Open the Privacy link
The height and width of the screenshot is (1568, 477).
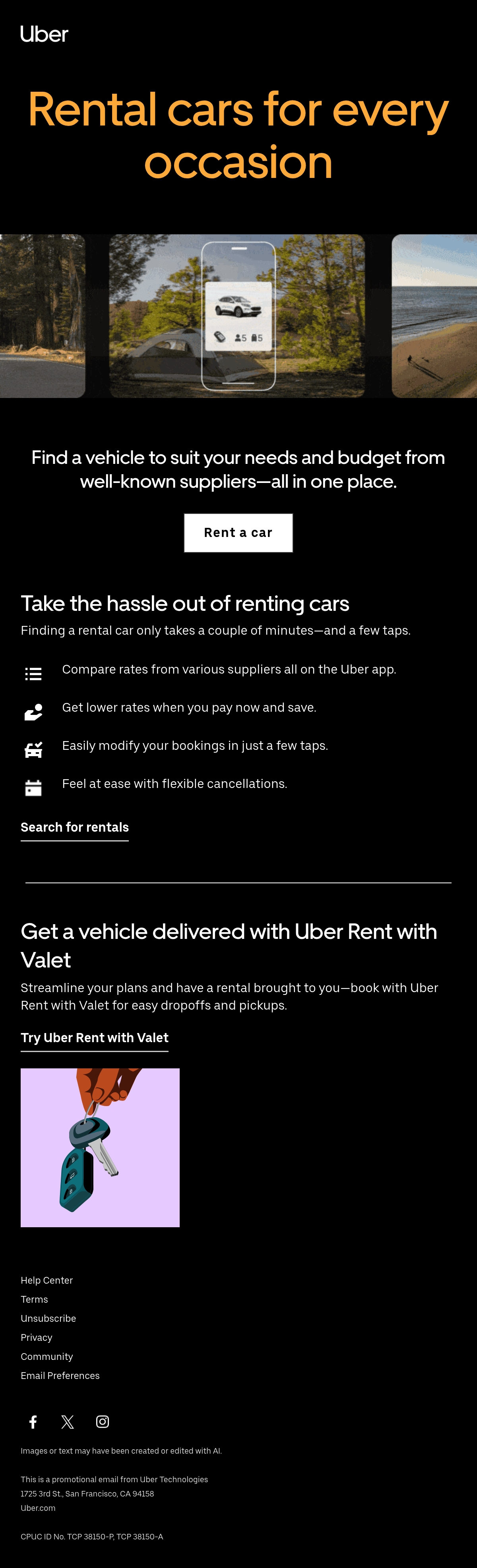pos(37,1337)
